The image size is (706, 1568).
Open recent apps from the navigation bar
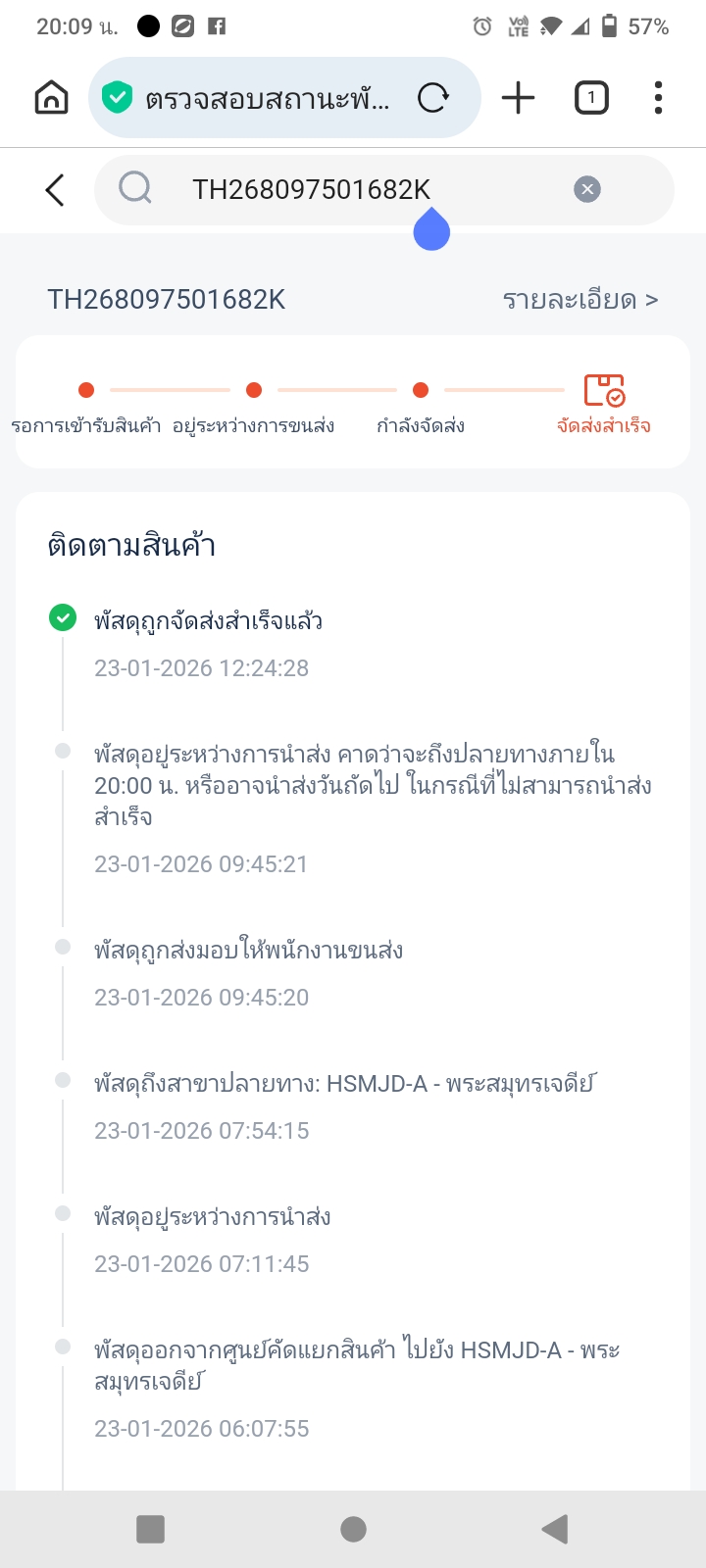click(x=150, y=1529)
